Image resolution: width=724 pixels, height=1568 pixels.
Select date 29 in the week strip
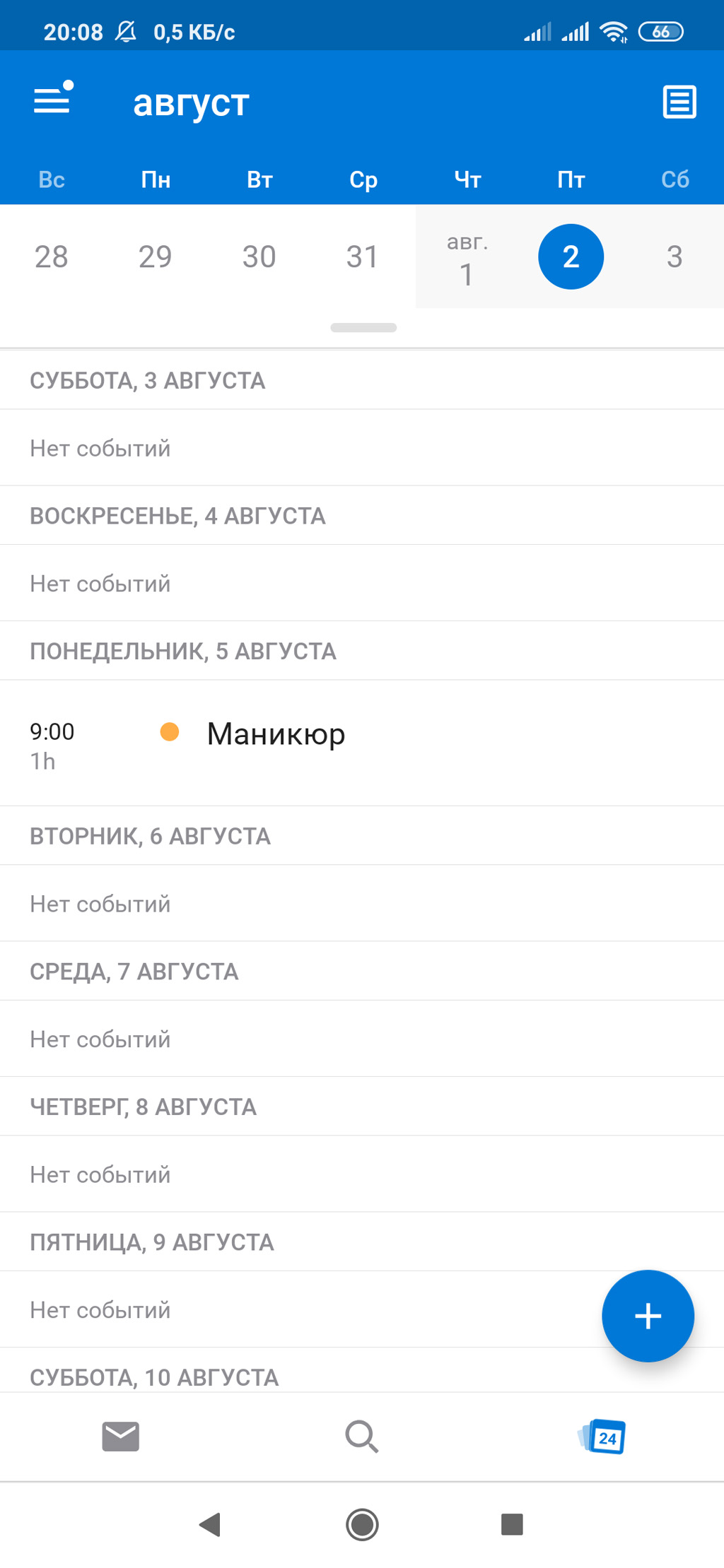click(x=156, y=257)
